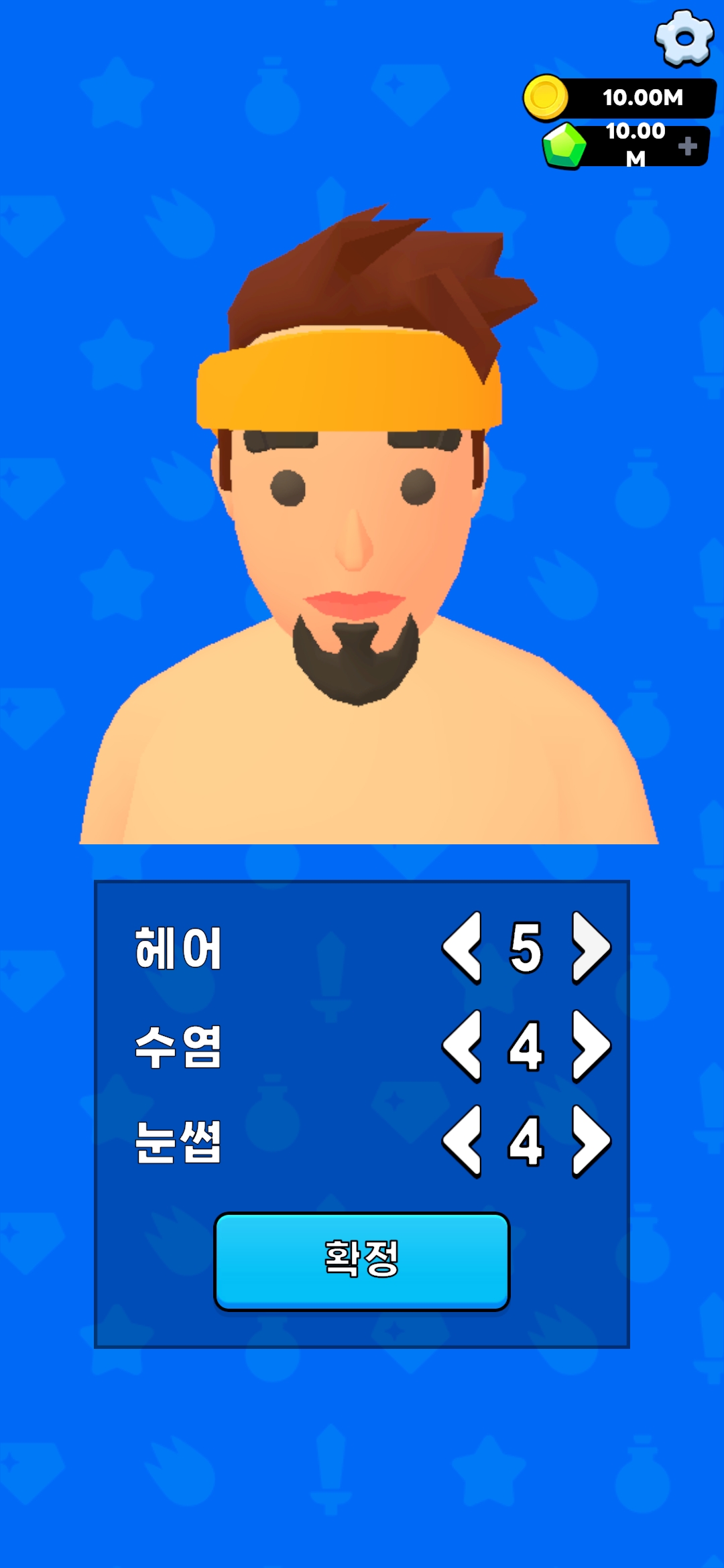
Task: Select next eyebrow style (눈썹)
Action: (591, 1141)
